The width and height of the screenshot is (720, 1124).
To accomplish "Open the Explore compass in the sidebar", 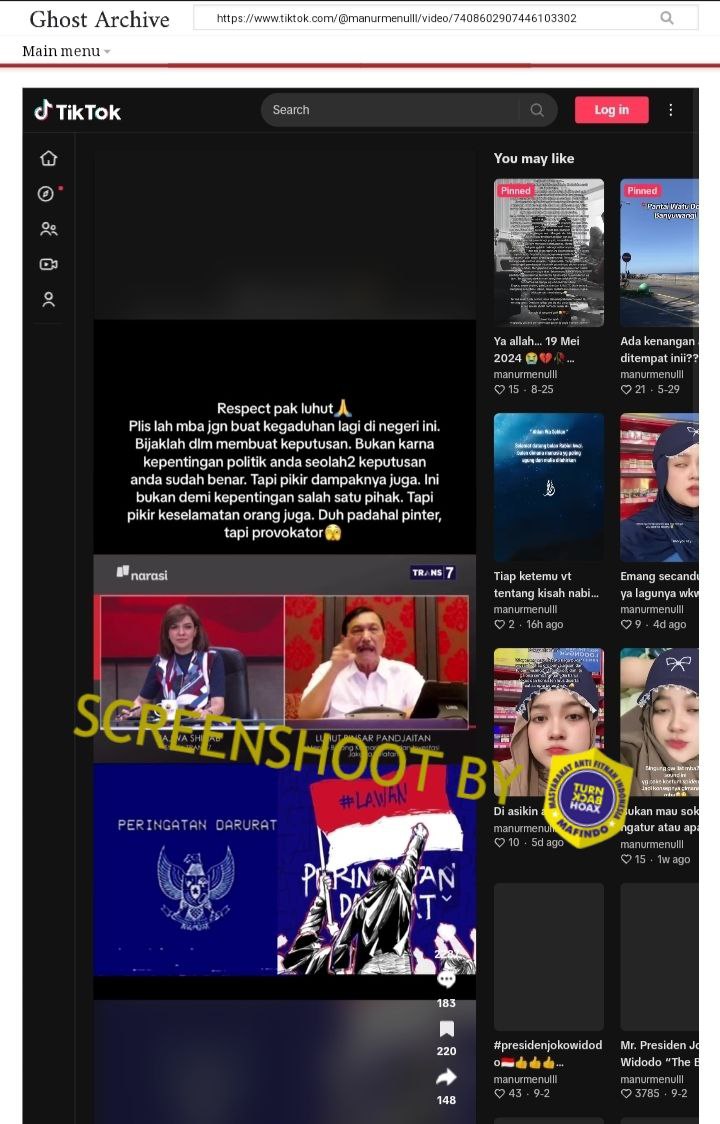I will (48, 194).
